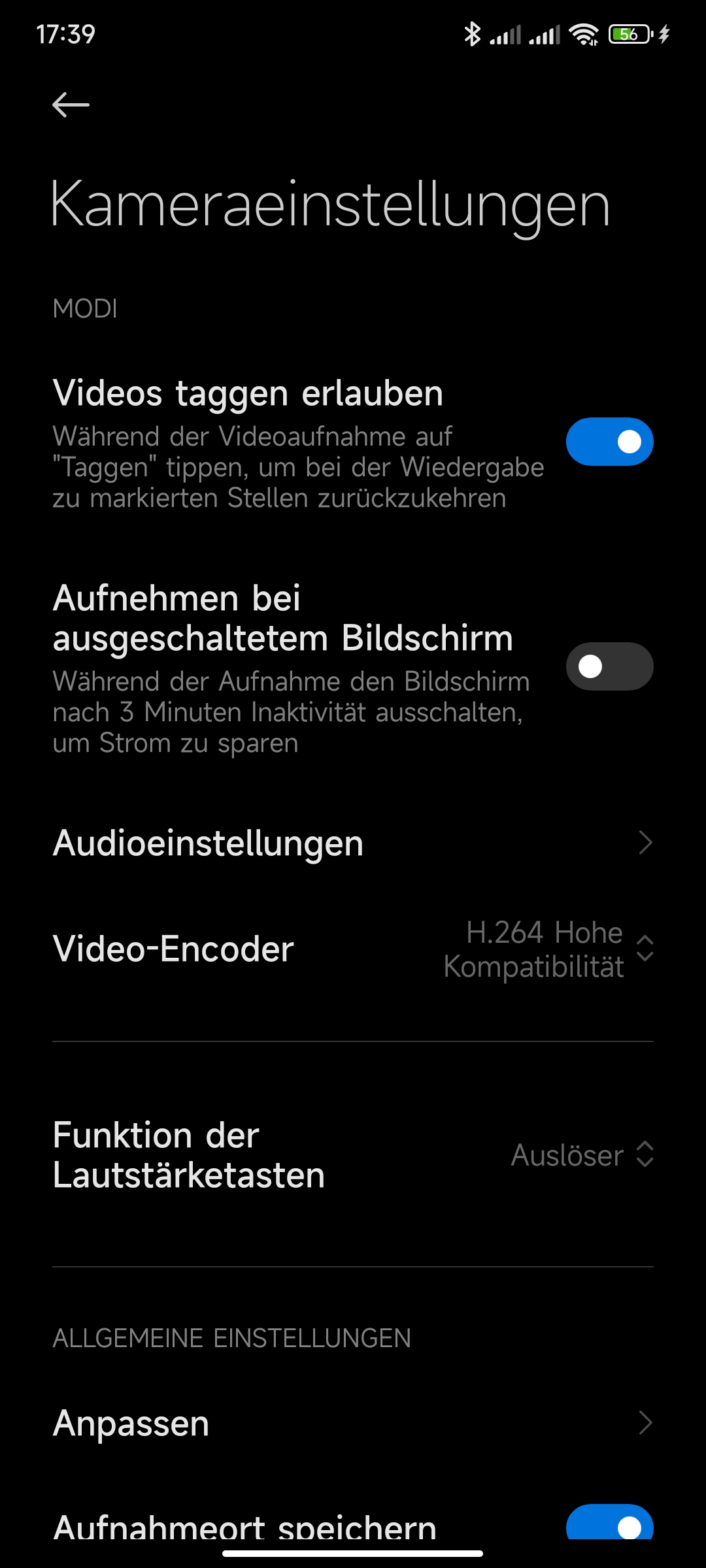Change Funktion der Lautstärketasten option

click(353, 1154)
